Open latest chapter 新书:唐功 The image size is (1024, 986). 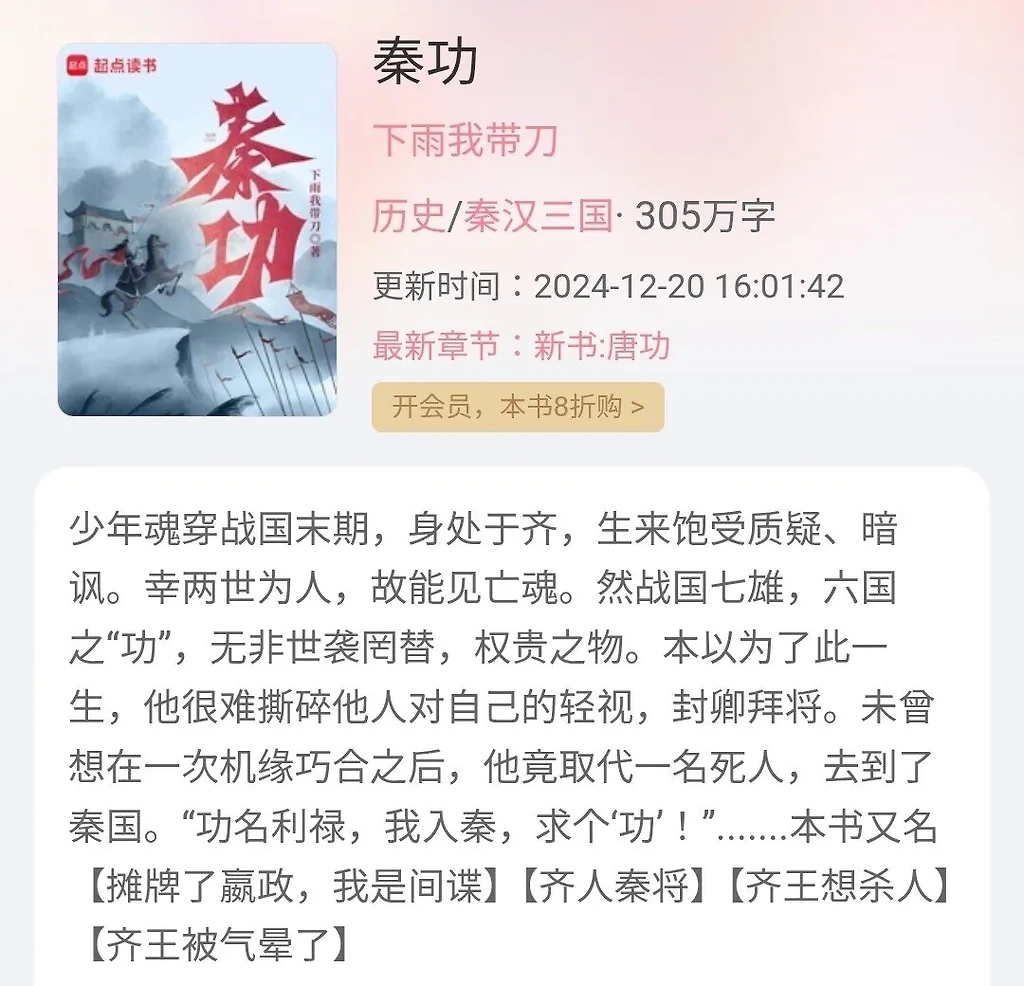coord(602,346)
